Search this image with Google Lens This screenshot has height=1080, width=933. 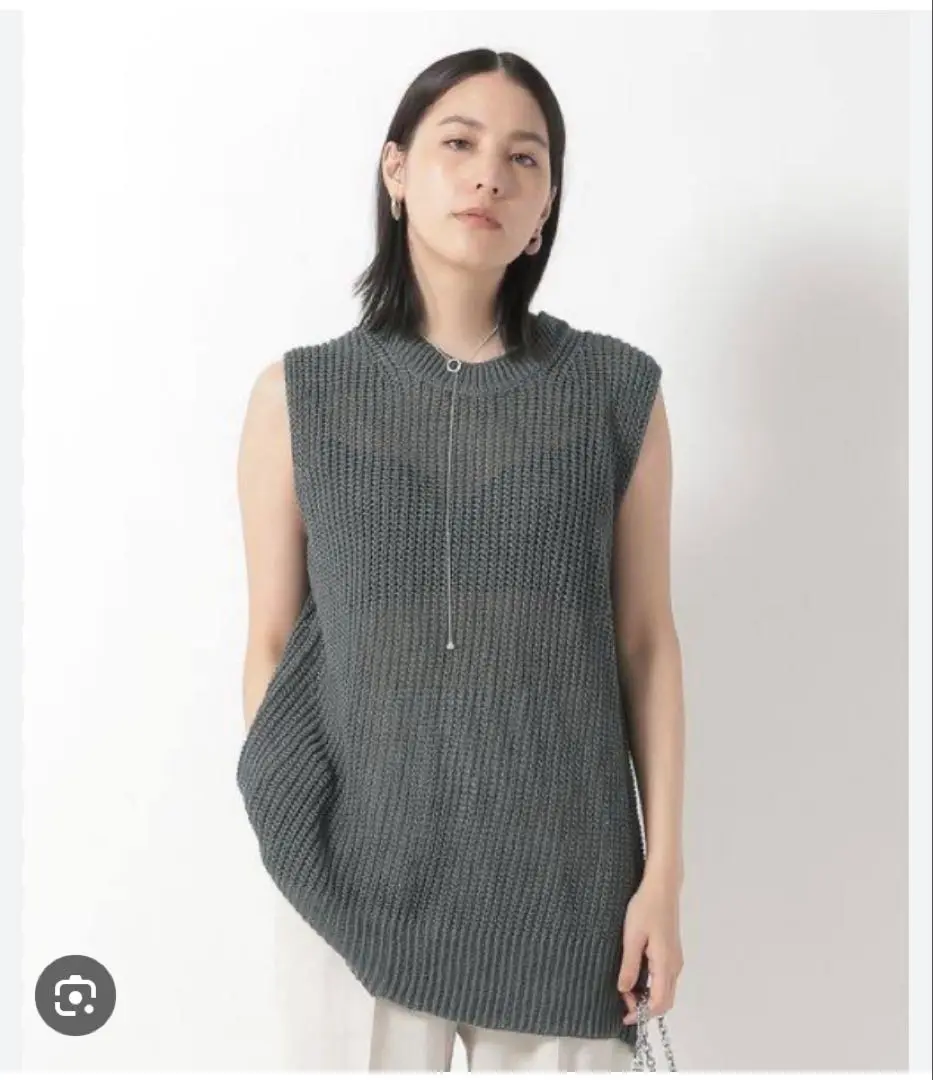(x=75, y=995)
